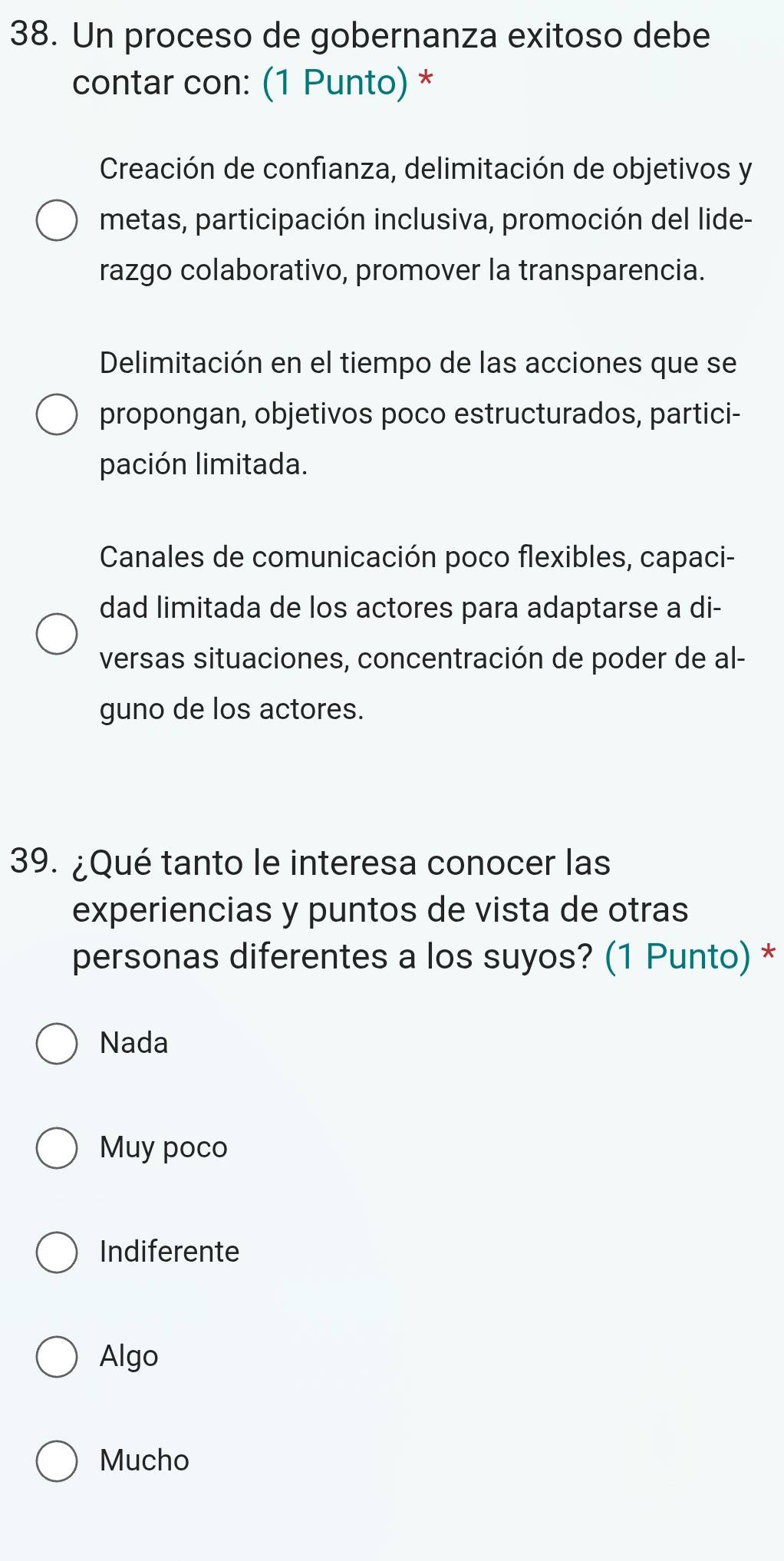Image resolution: width=784 pixels, height=1561 pixels.
Task: Choose the 'Delimitación en el tiempo' answer
Action: point(57,414)
